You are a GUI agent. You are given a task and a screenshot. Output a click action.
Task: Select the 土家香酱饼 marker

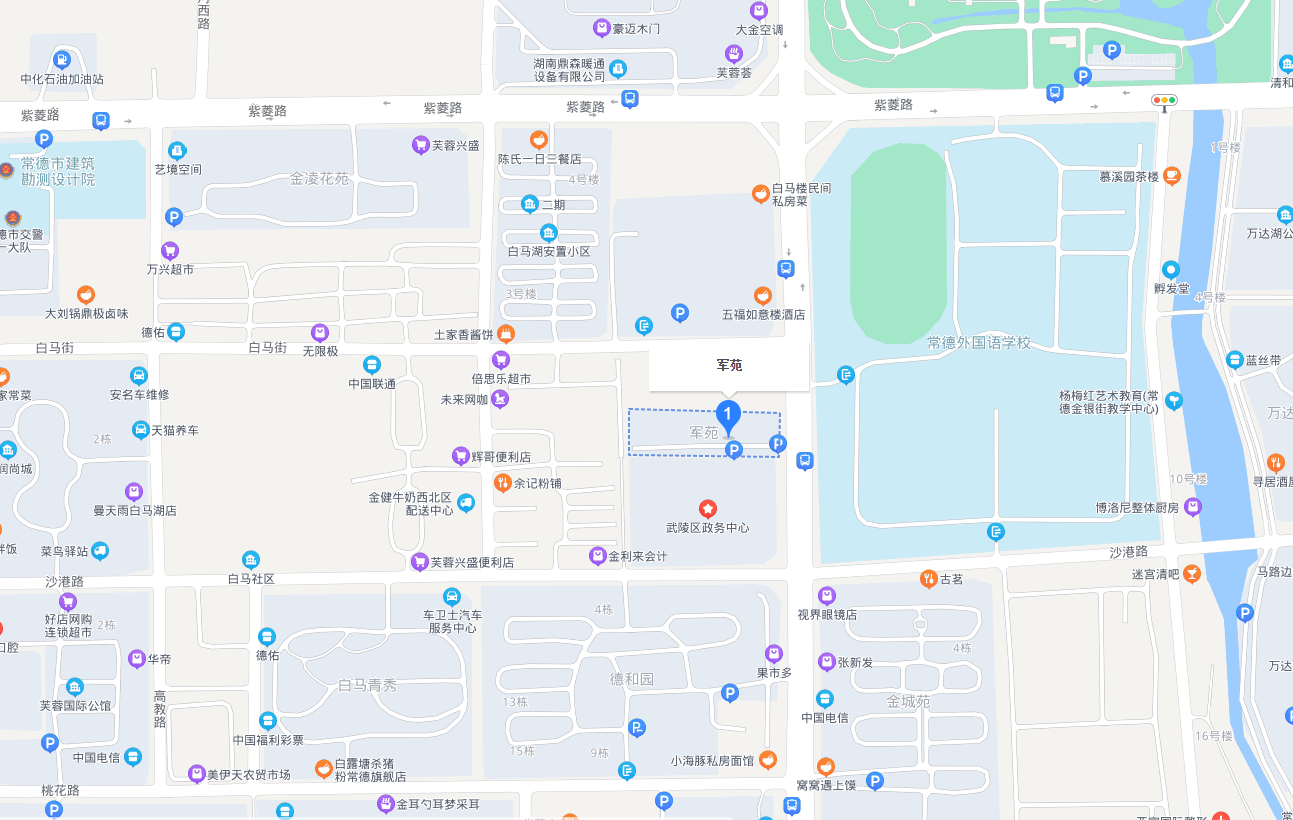click(x=506, y=334)
